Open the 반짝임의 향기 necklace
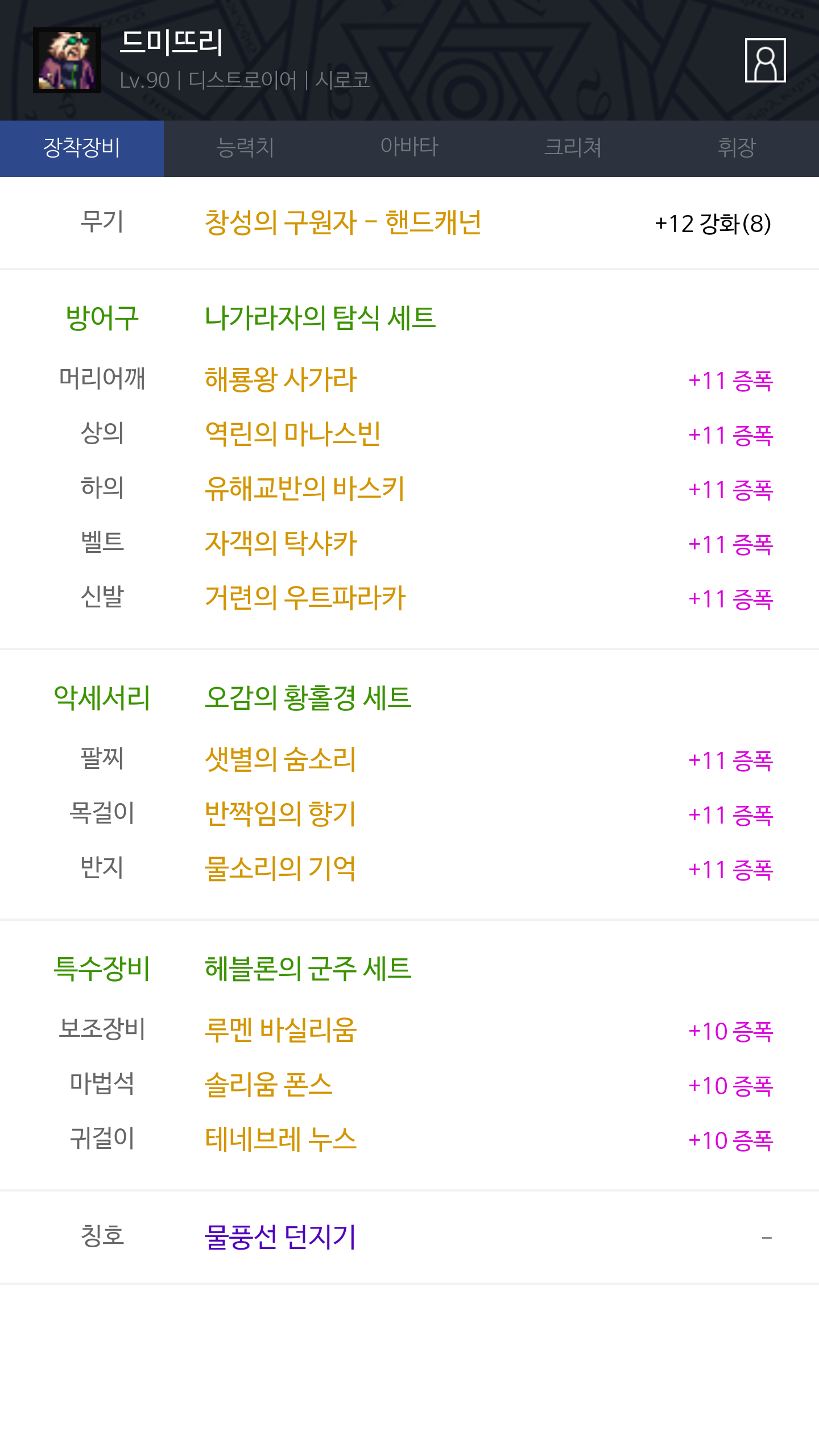The height and width of the screenshot is (1456, 819). pyautogui.click(x=280, y=814)
